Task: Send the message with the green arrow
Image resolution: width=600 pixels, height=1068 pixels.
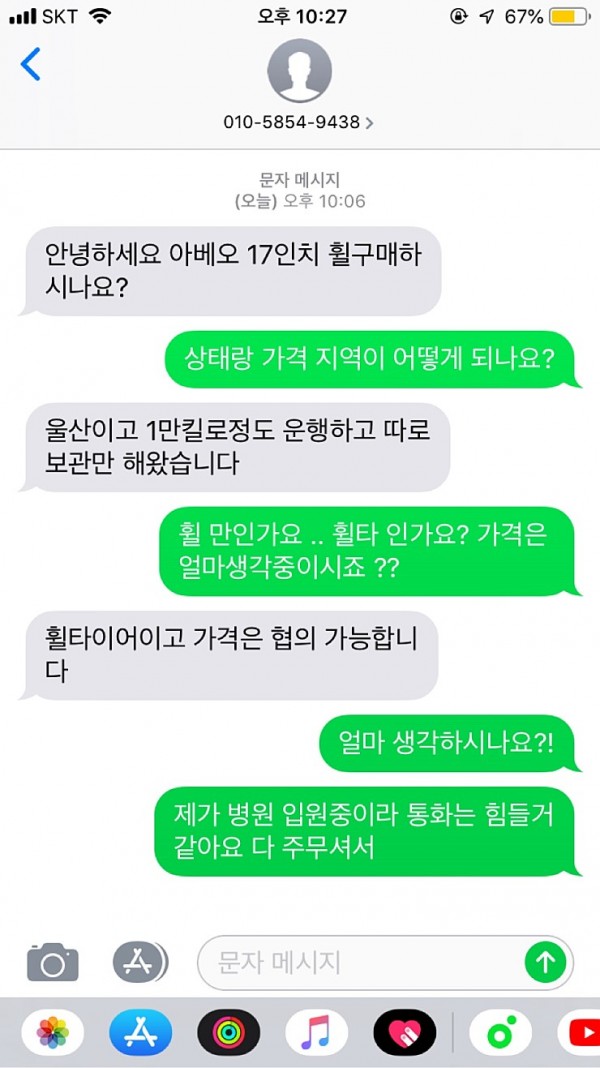Action: (x=546, y=963)
